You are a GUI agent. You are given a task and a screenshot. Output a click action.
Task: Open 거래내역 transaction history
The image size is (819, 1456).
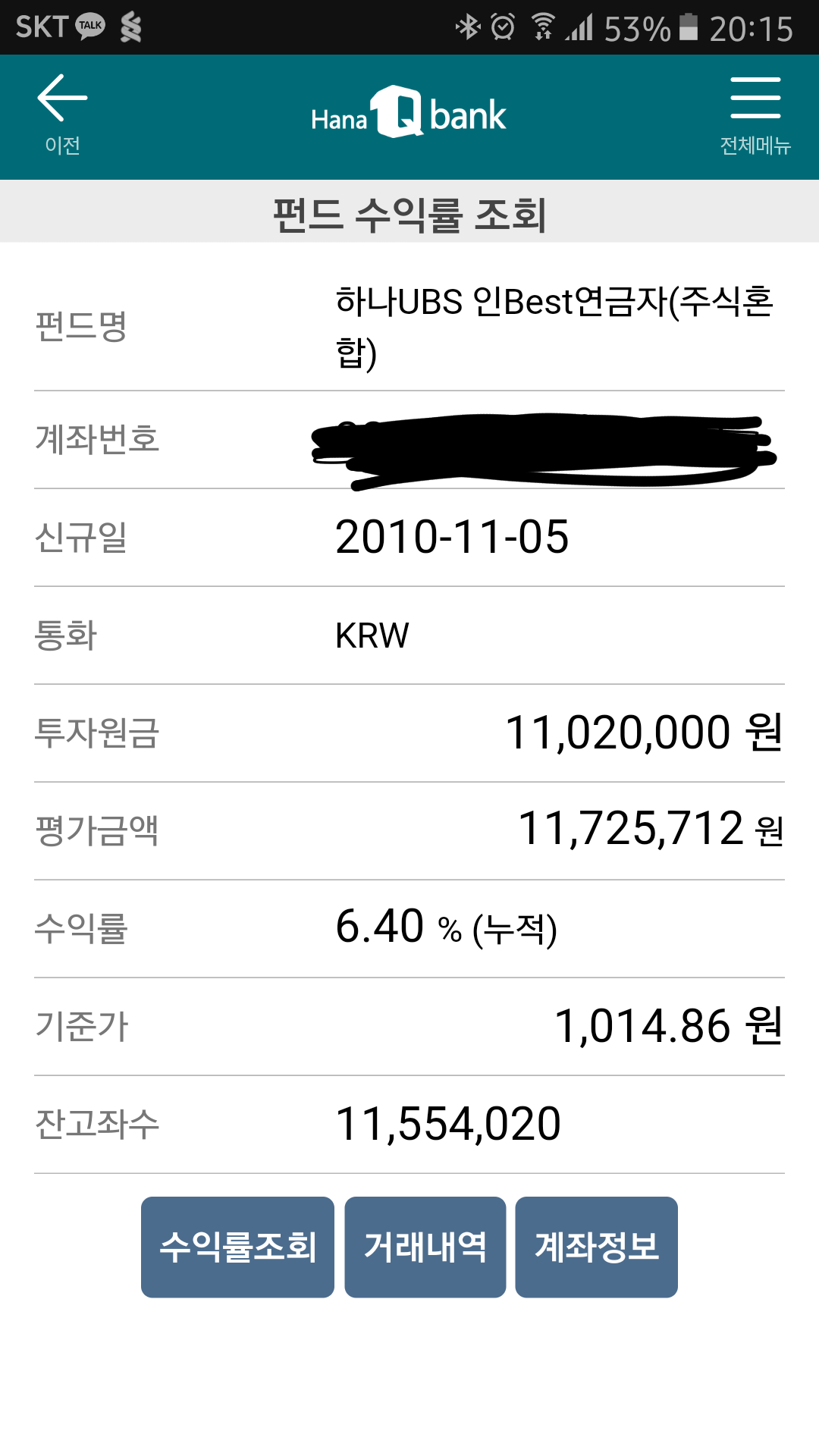pos(425,1247)
